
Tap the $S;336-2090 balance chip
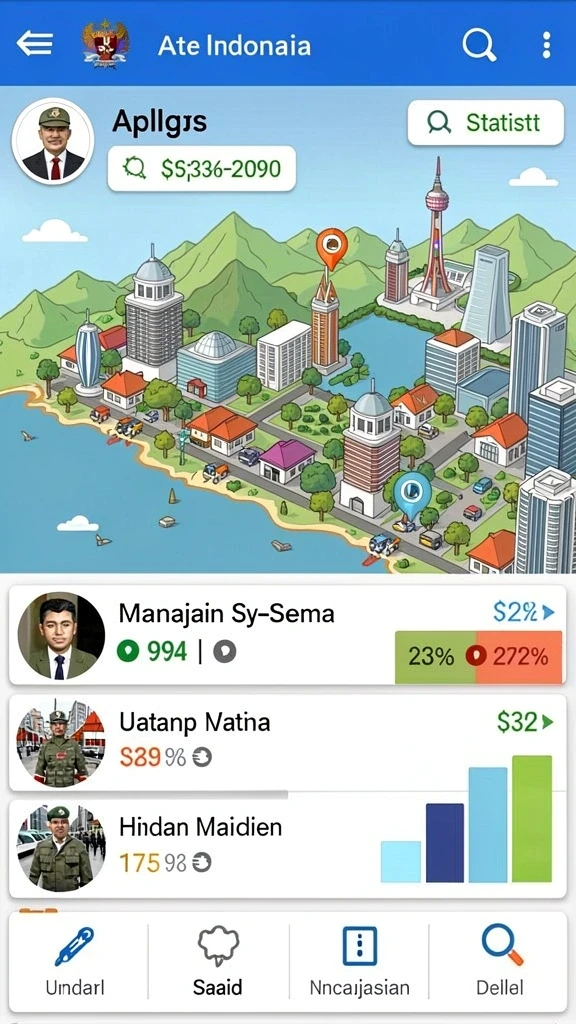pyautogui.click(x=202, y=168)
